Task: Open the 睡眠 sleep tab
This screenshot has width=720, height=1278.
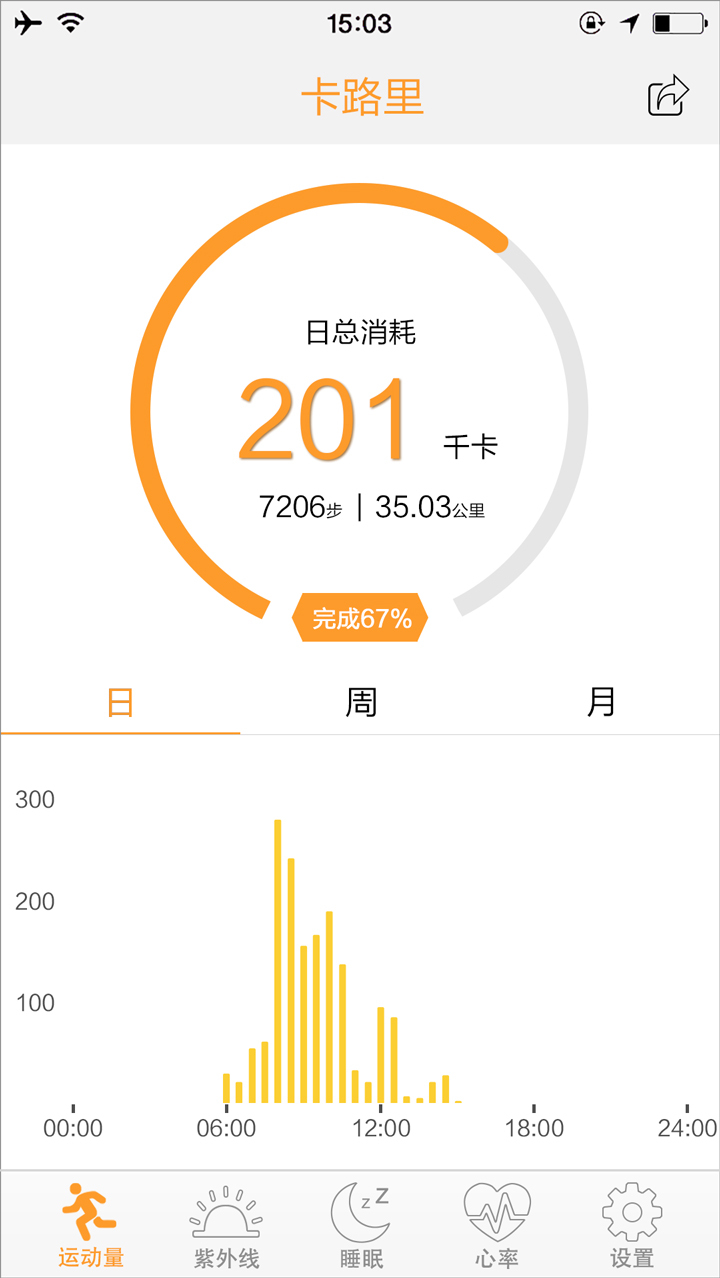Action: [361, 1224]
